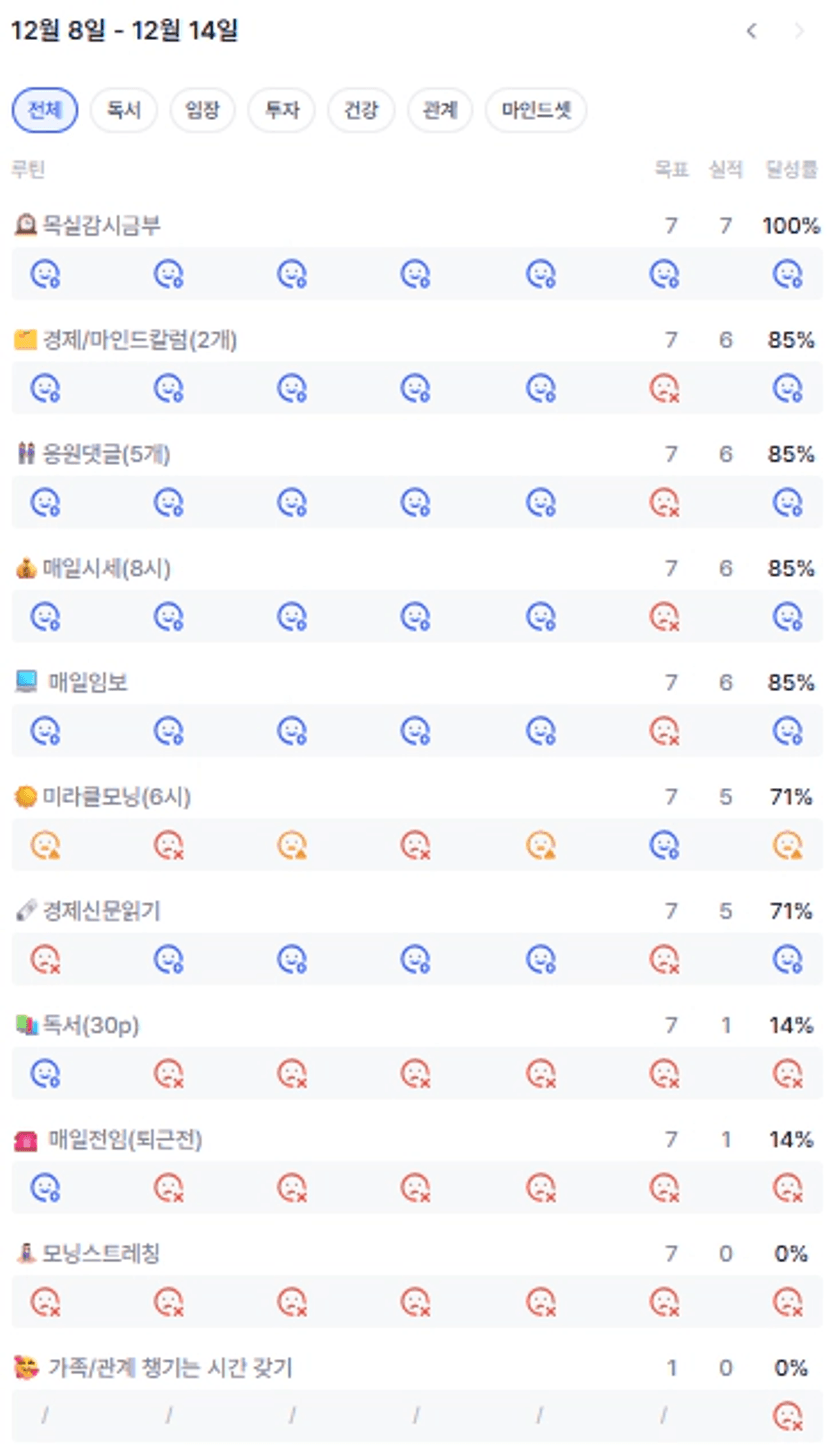View the 경제신문읽기 routine details
Viewport: 827px width, 1451px height.
click(101, 911)
